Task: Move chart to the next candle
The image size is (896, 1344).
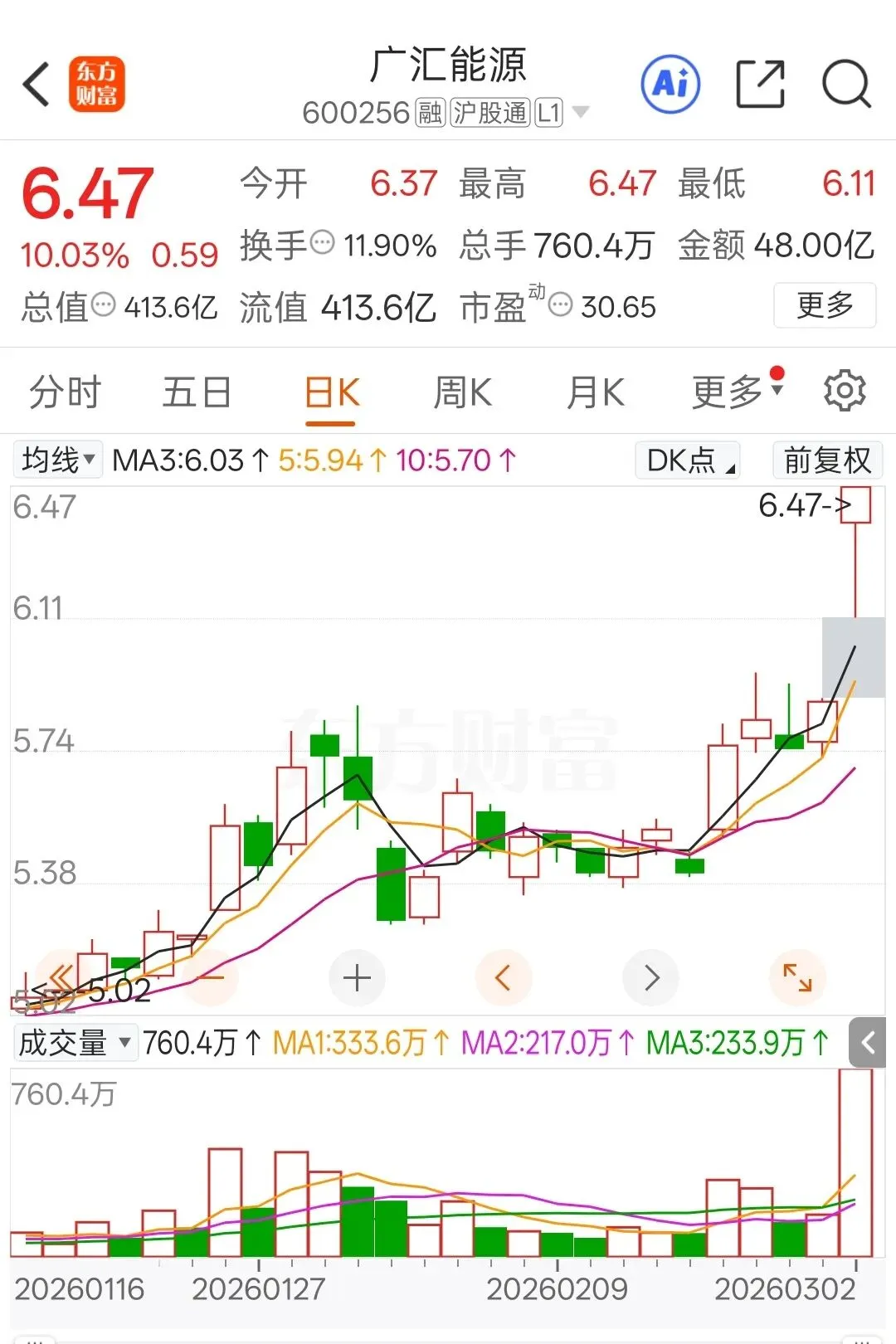Action: [x=651, y=978]
